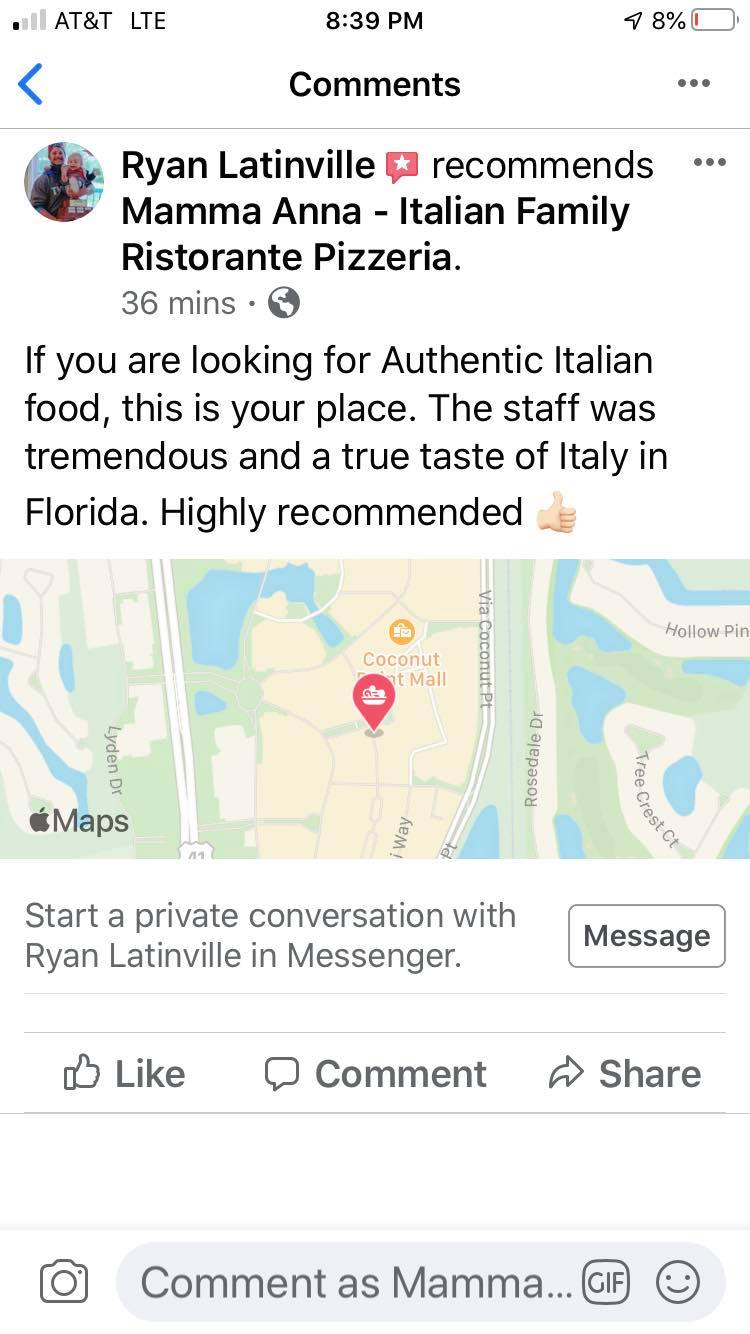The width and height of the screenshot is (750, 1334).
Task: Message Ryan Latinville in Messenger
Action: point(646,936)
